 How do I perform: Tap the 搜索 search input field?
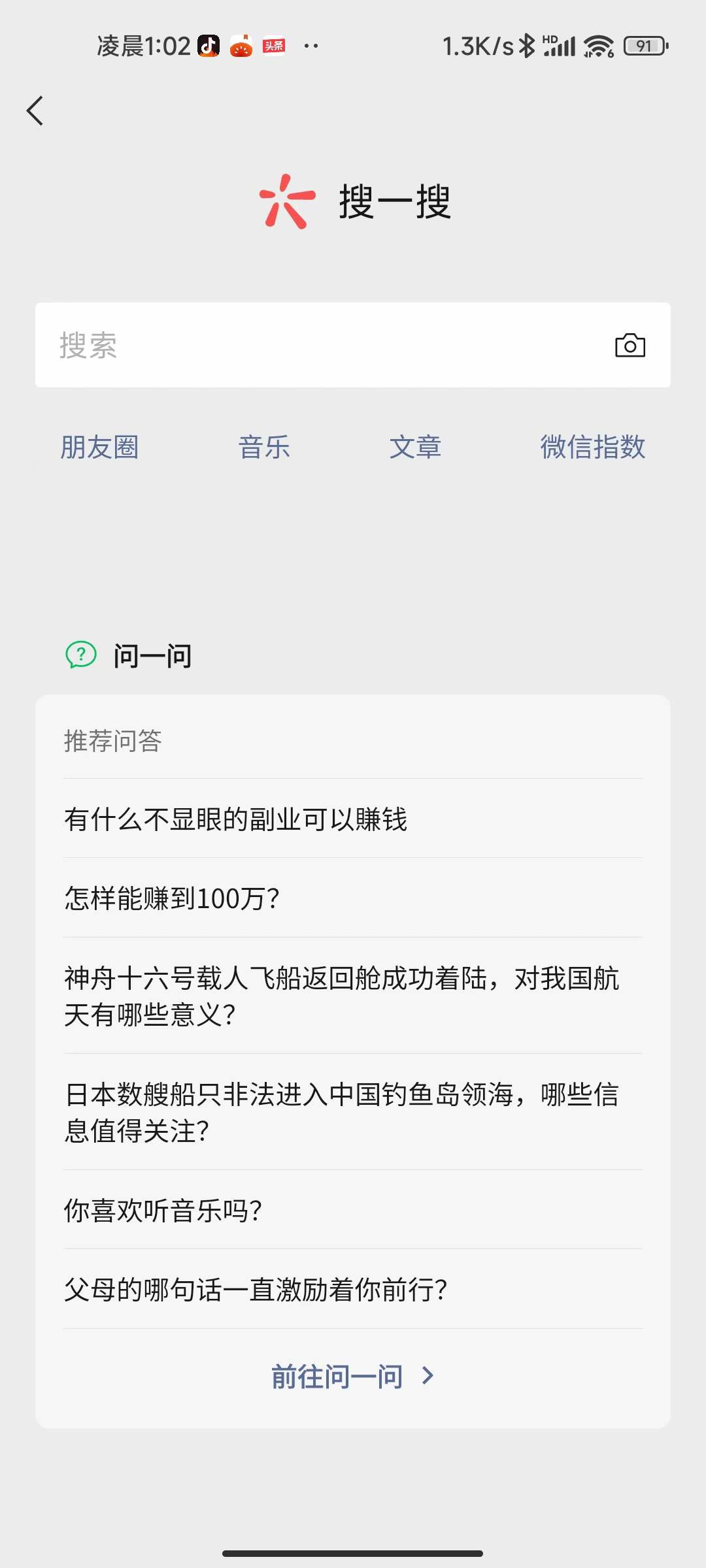click(x=261, y=346)
